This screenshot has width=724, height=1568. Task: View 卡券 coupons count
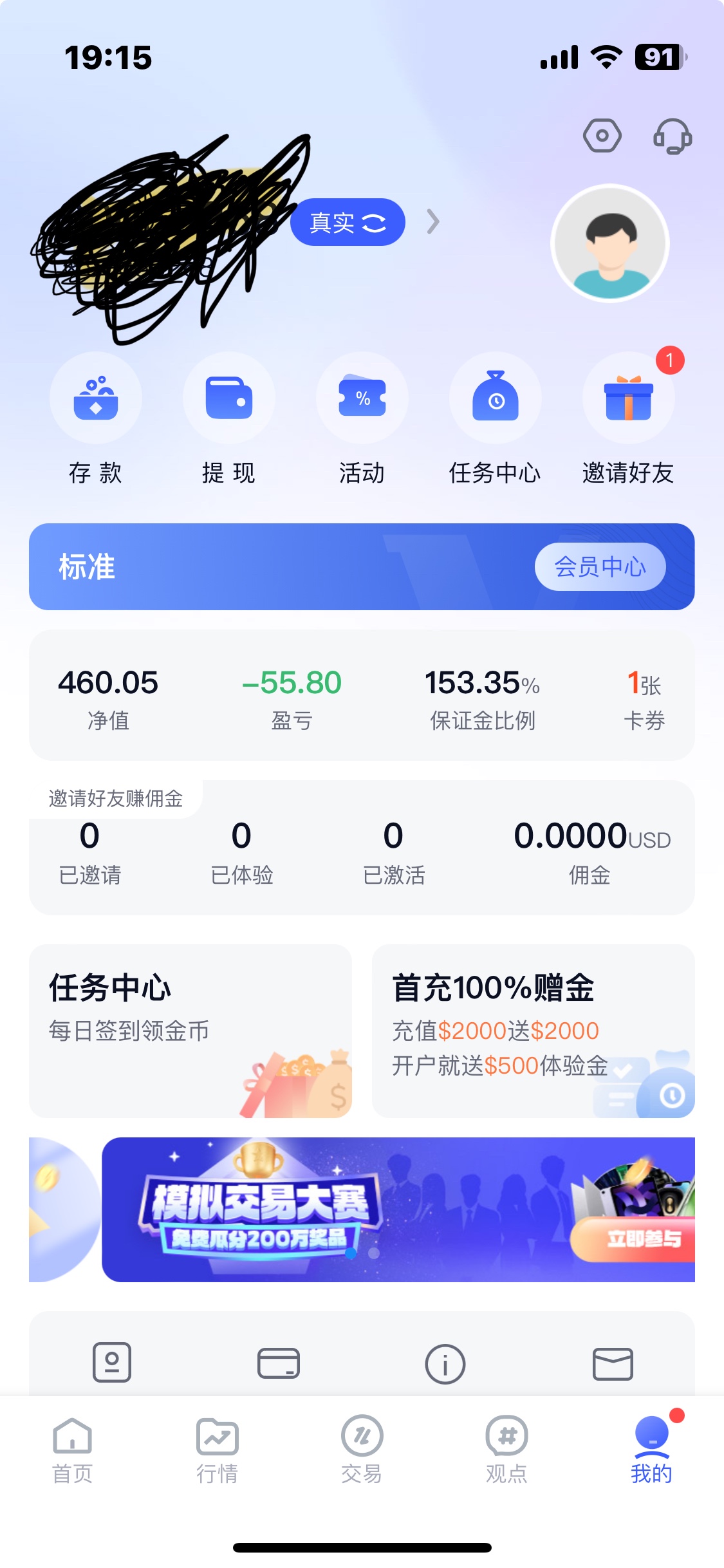tap(644, 698)
